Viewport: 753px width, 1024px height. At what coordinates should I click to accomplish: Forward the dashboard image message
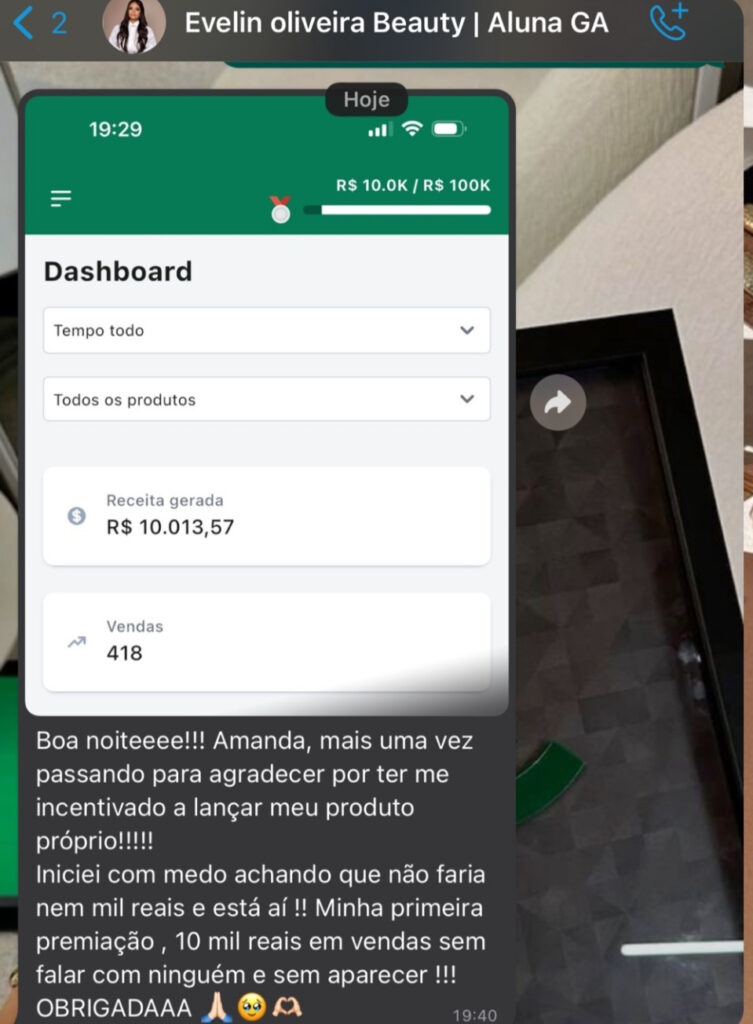point(557,402)
